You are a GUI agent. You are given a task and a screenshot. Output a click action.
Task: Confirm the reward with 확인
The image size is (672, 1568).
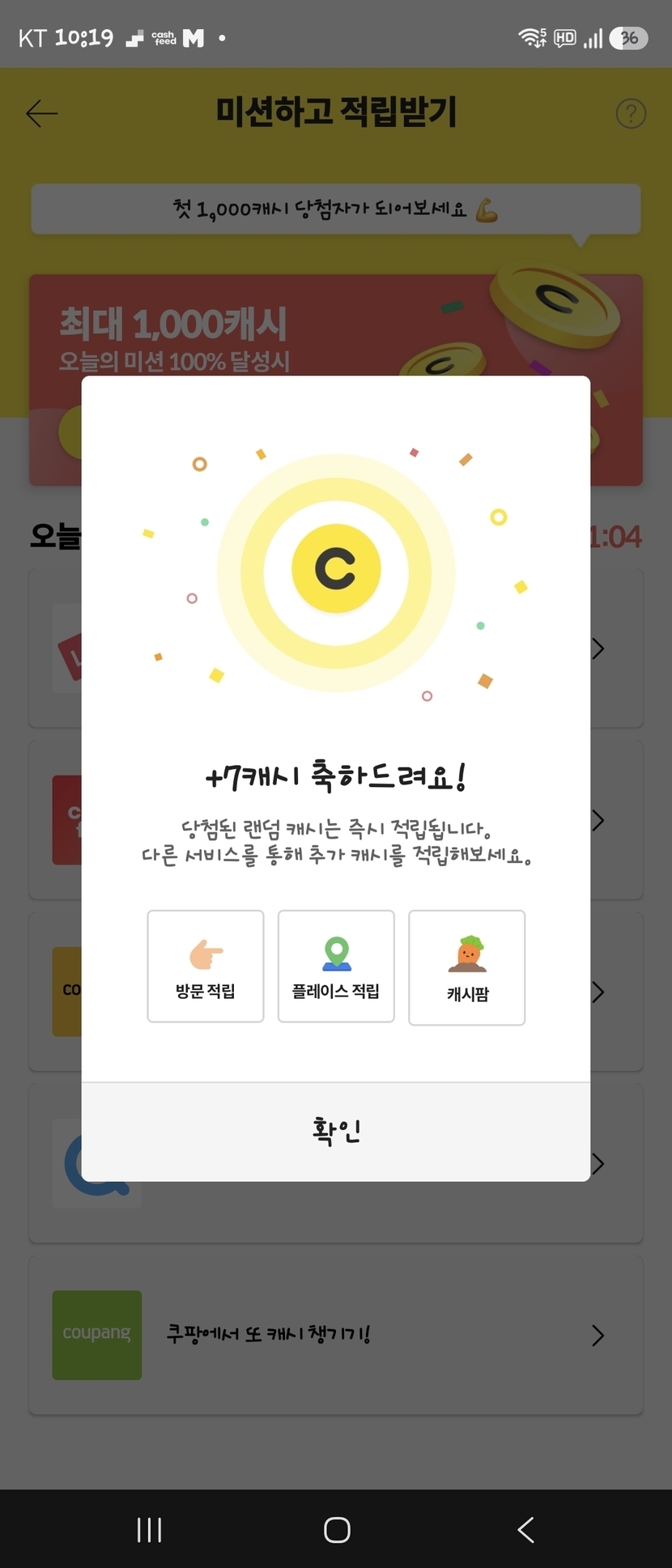click(335, 1131)
